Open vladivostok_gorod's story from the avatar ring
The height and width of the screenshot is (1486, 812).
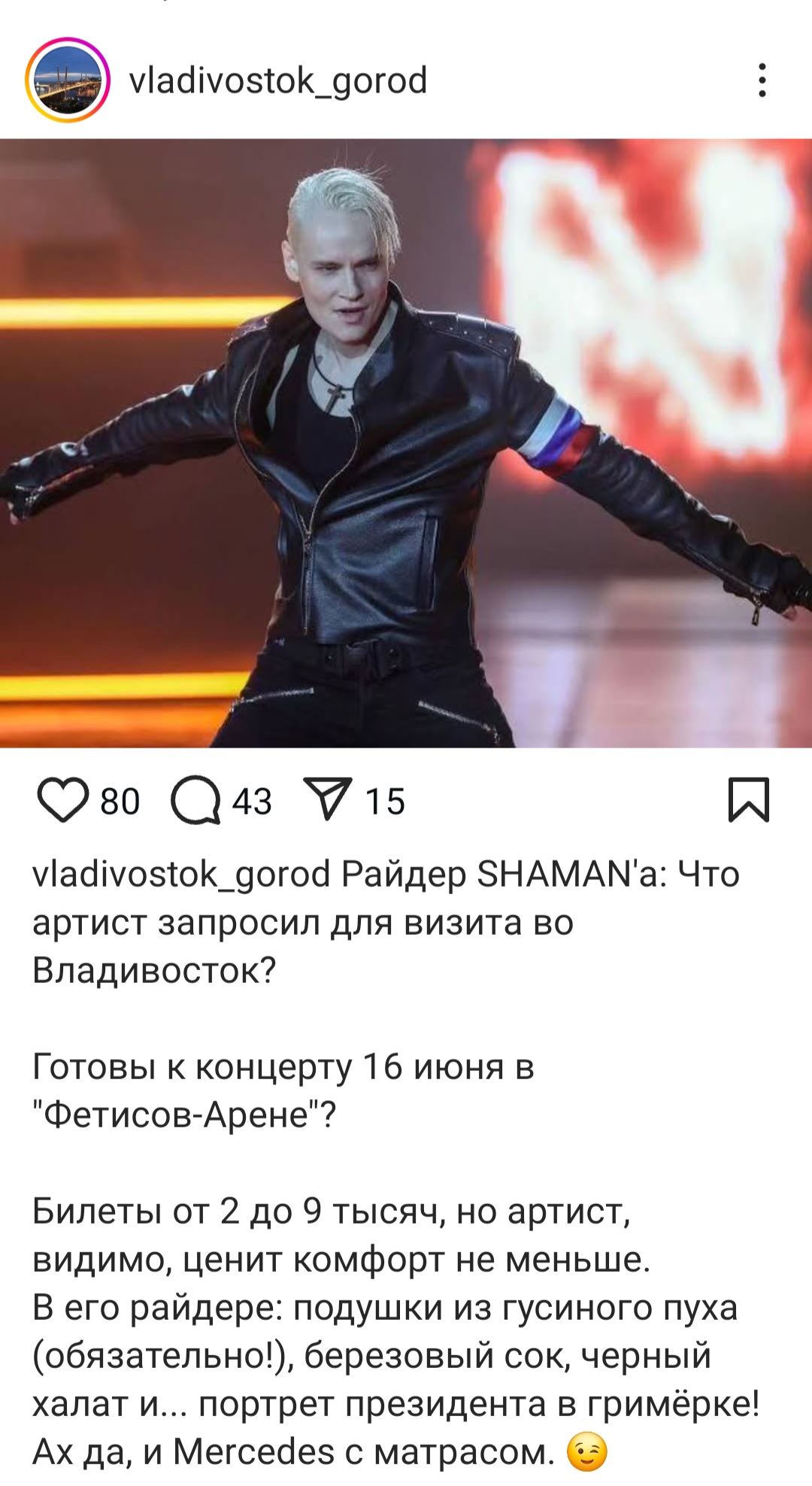click(x=68, y=80)
